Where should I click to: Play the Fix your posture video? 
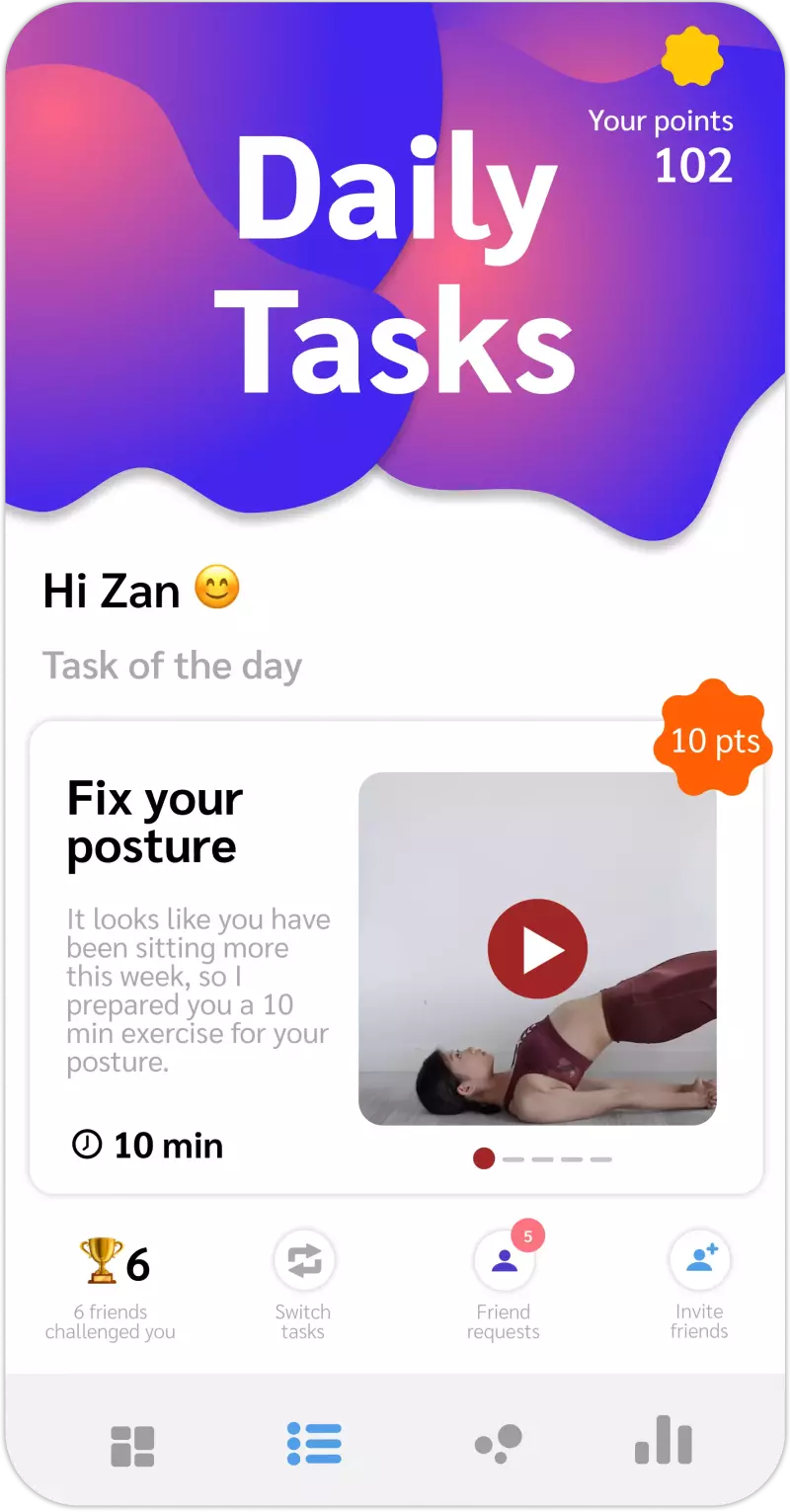click(x=537, y=949)
